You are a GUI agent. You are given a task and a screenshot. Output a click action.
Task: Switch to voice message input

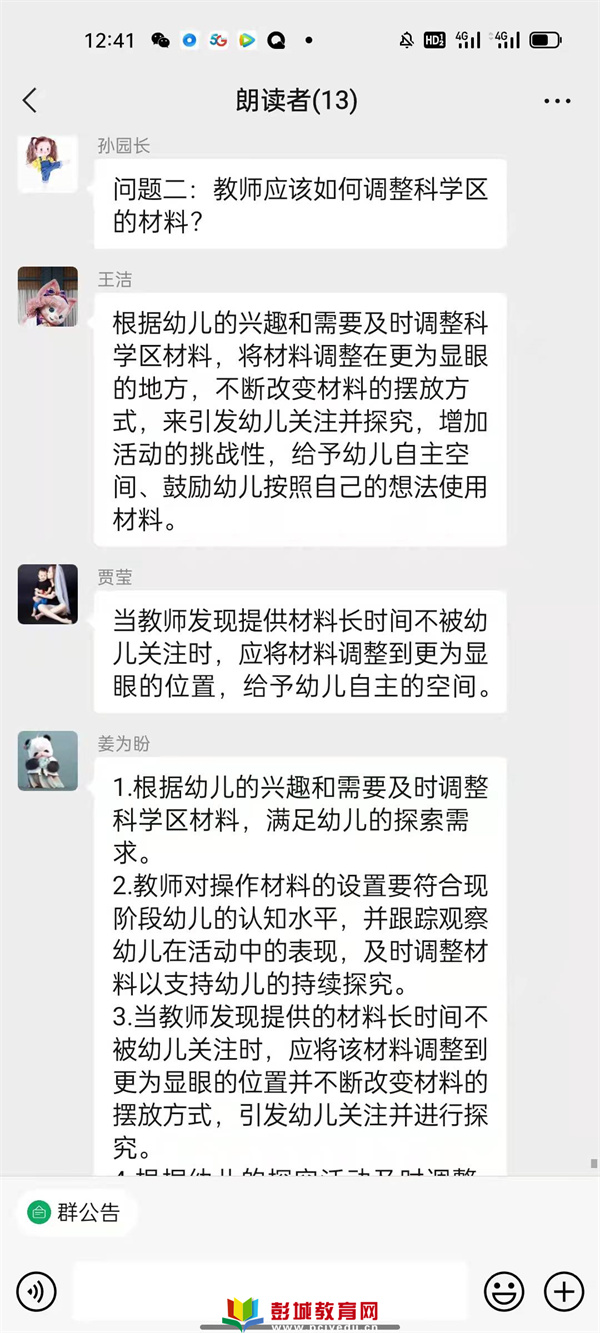pyautogui.click(x=36, y=1291)
